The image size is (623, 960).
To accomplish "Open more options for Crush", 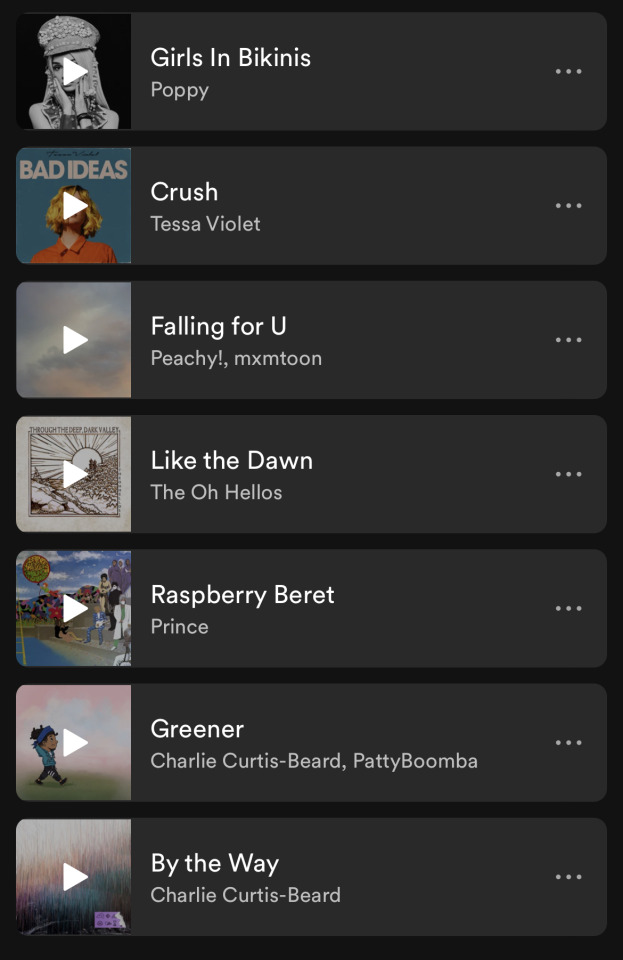I will coord(568,205).
